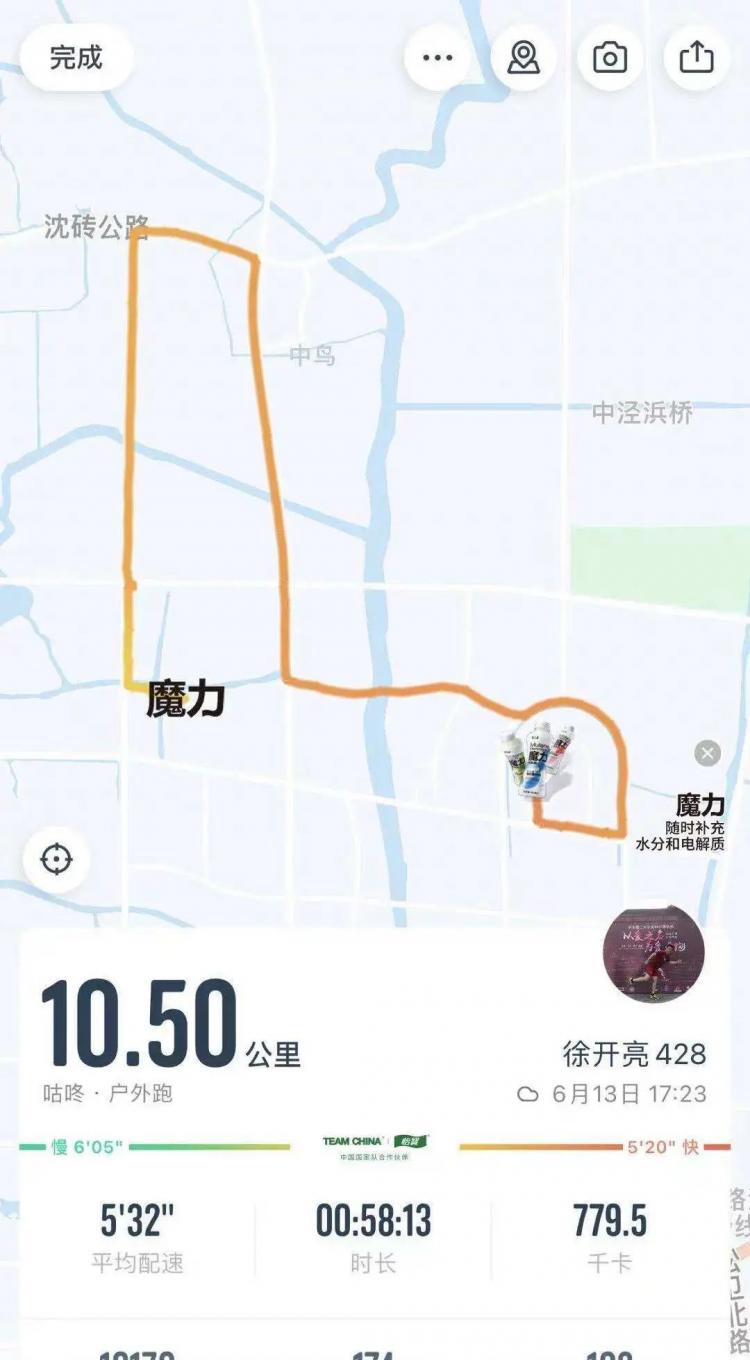Share this running record
This screenshot has height=1360, width=750.
[x=697, y=58]
